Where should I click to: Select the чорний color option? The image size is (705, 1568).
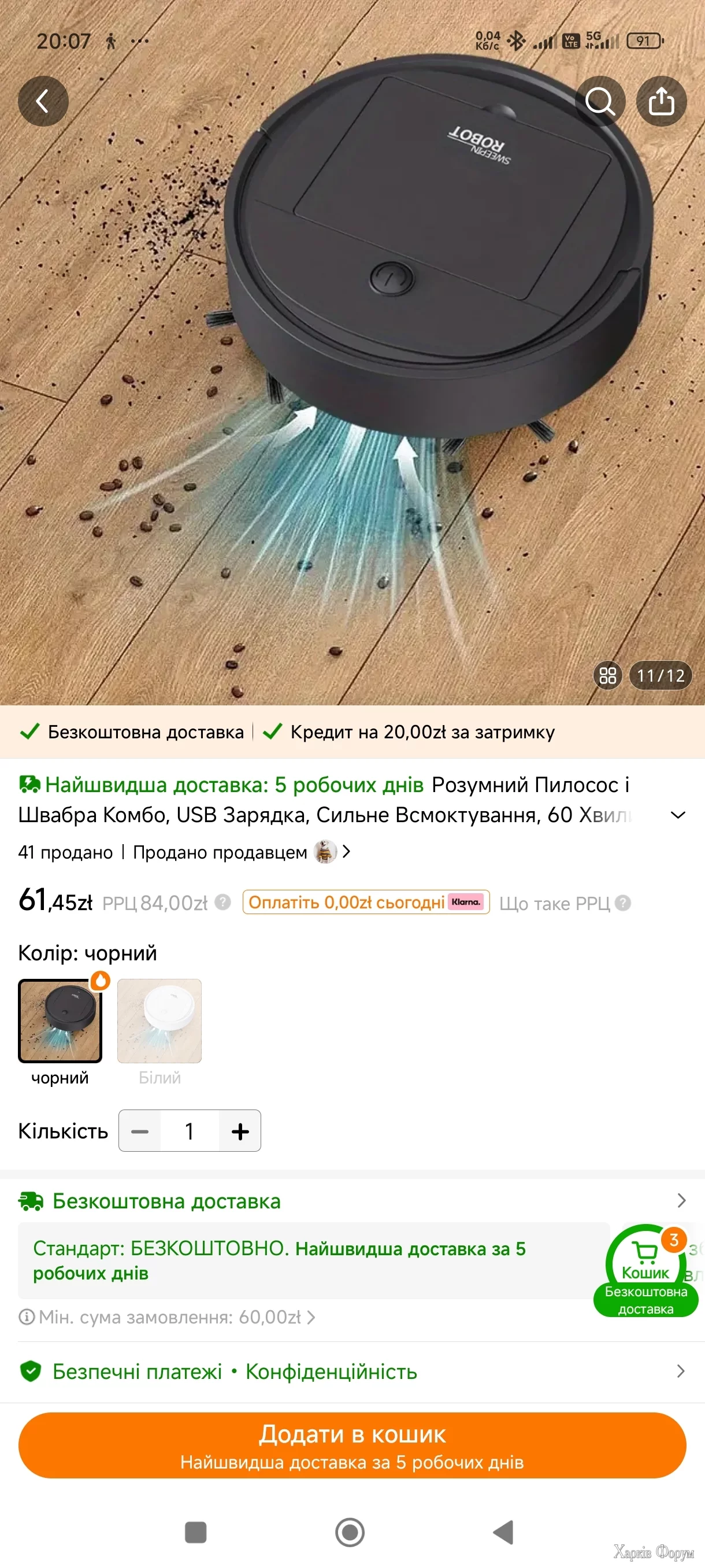tap(60, 1021)
